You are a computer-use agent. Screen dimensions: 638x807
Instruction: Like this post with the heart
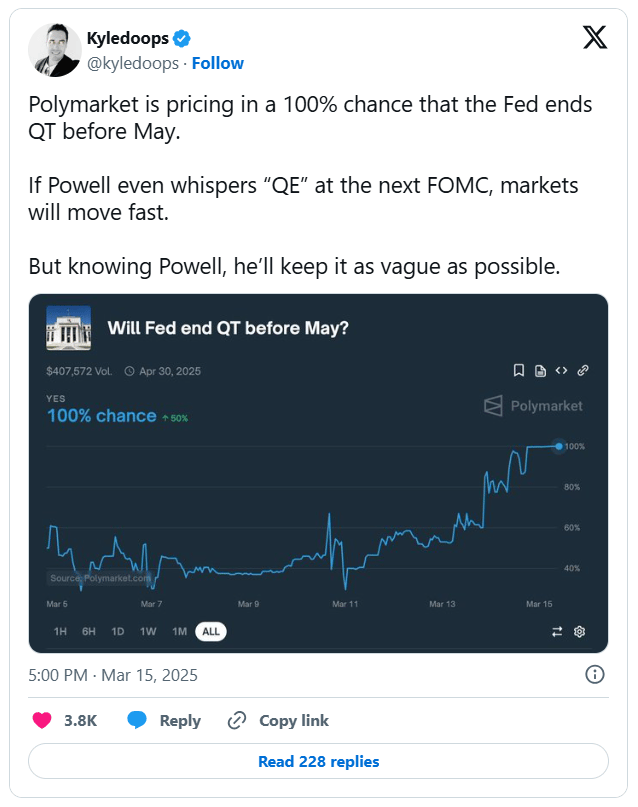point(43,720)
